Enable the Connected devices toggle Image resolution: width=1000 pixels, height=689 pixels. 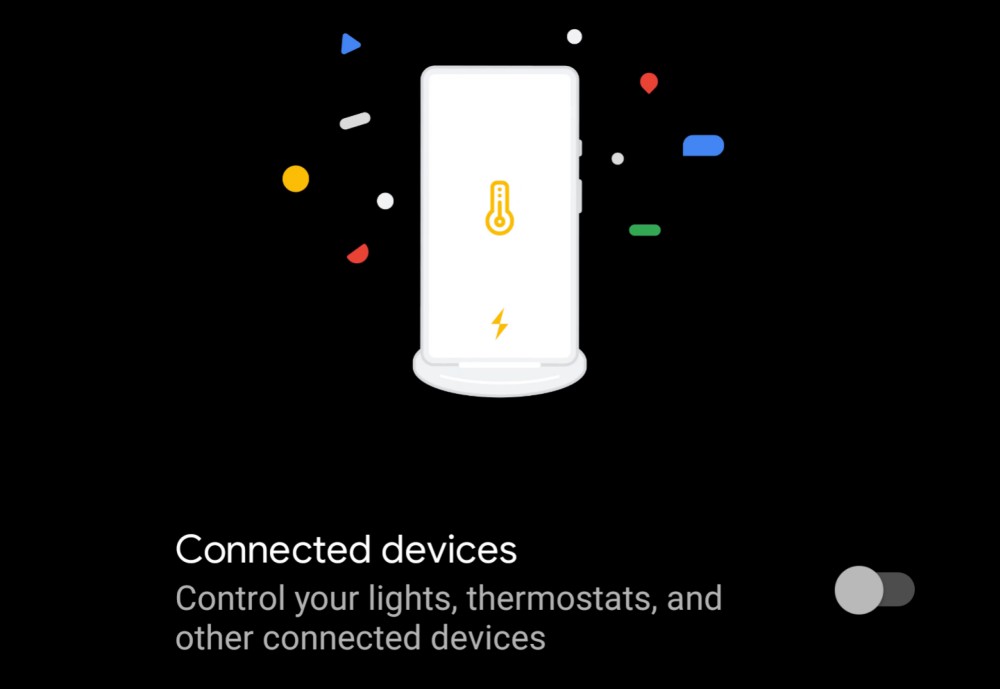click(874, 590)
